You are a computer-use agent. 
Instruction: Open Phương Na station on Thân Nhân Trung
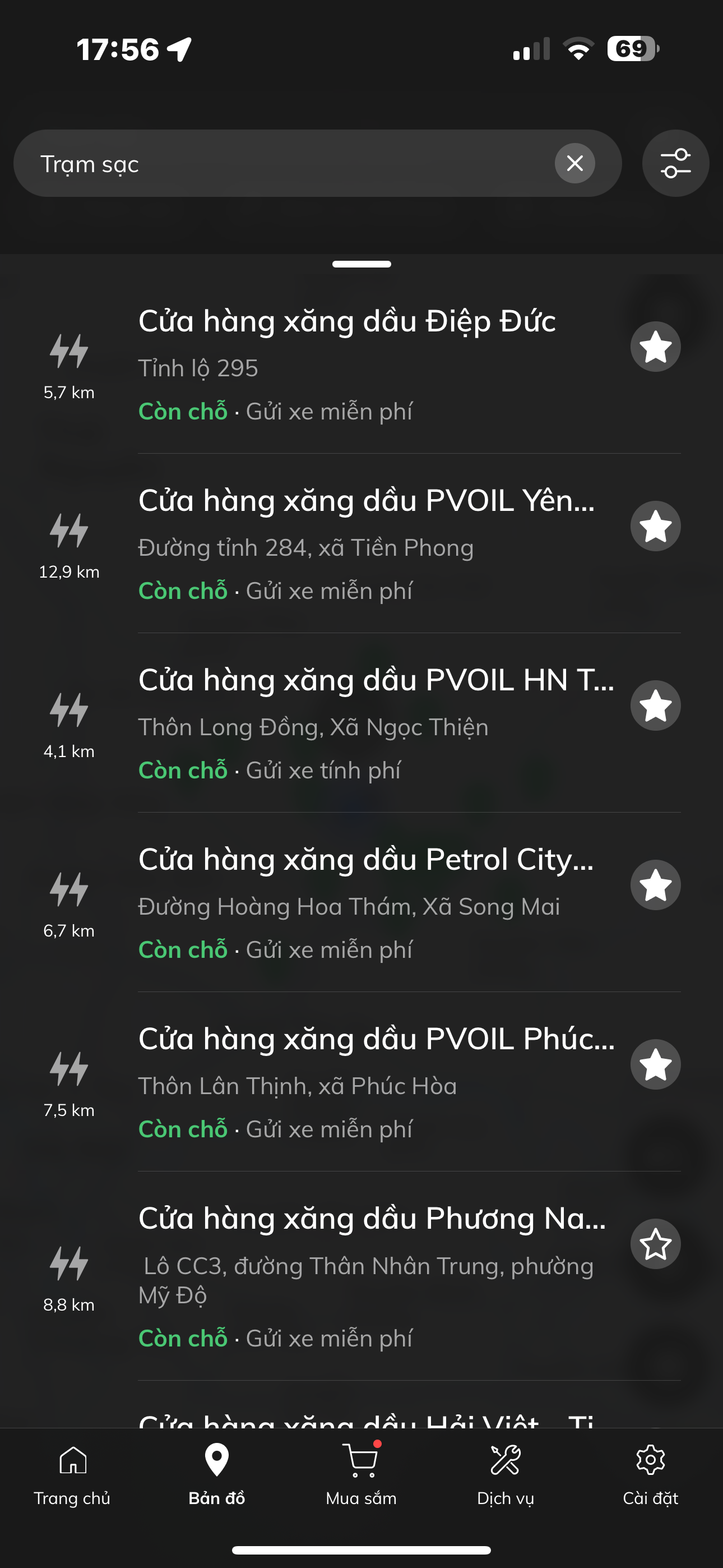coord(371,1219)
